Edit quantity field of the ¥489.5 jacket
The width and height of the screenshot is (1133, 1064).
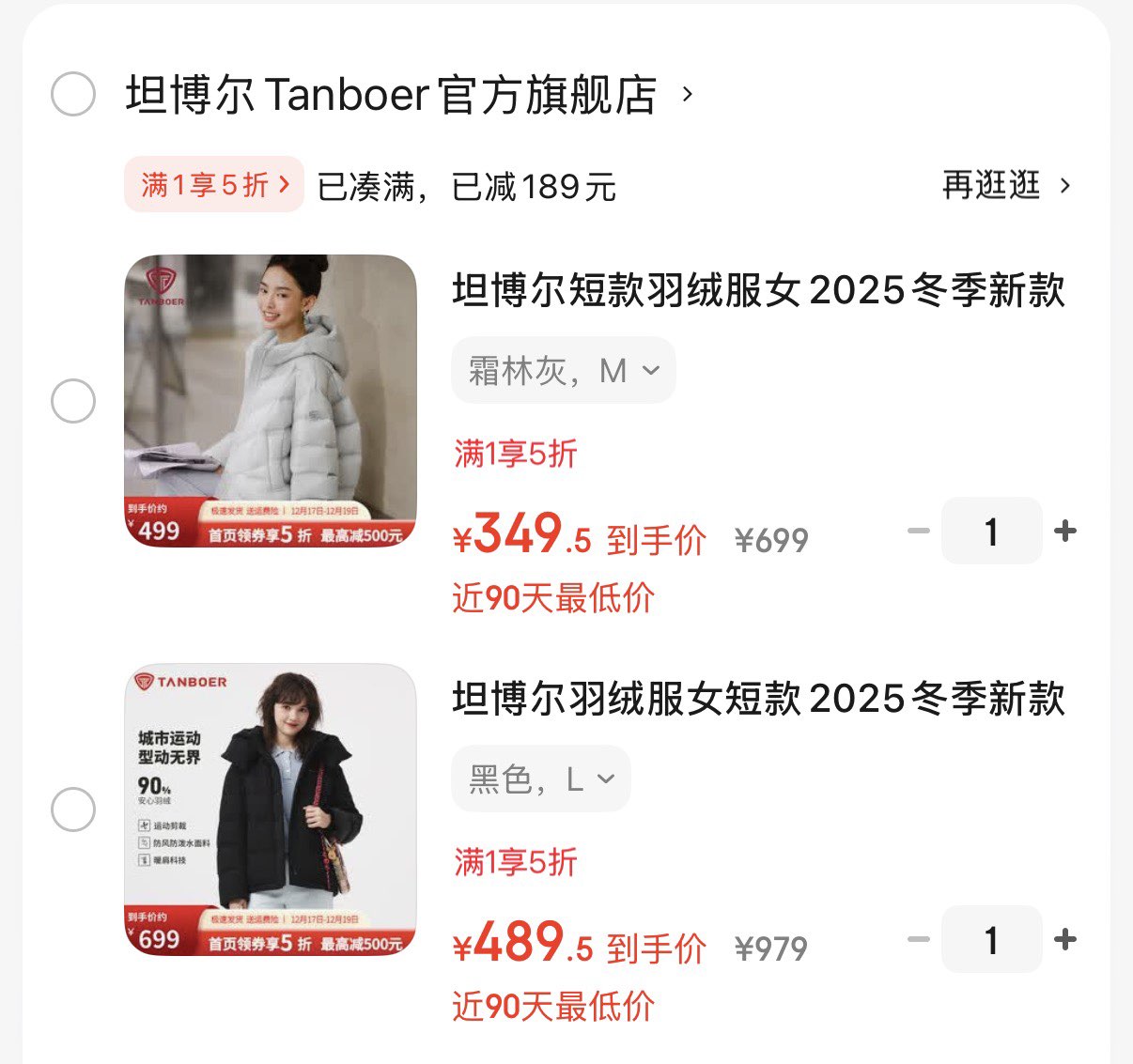(991, 939)
